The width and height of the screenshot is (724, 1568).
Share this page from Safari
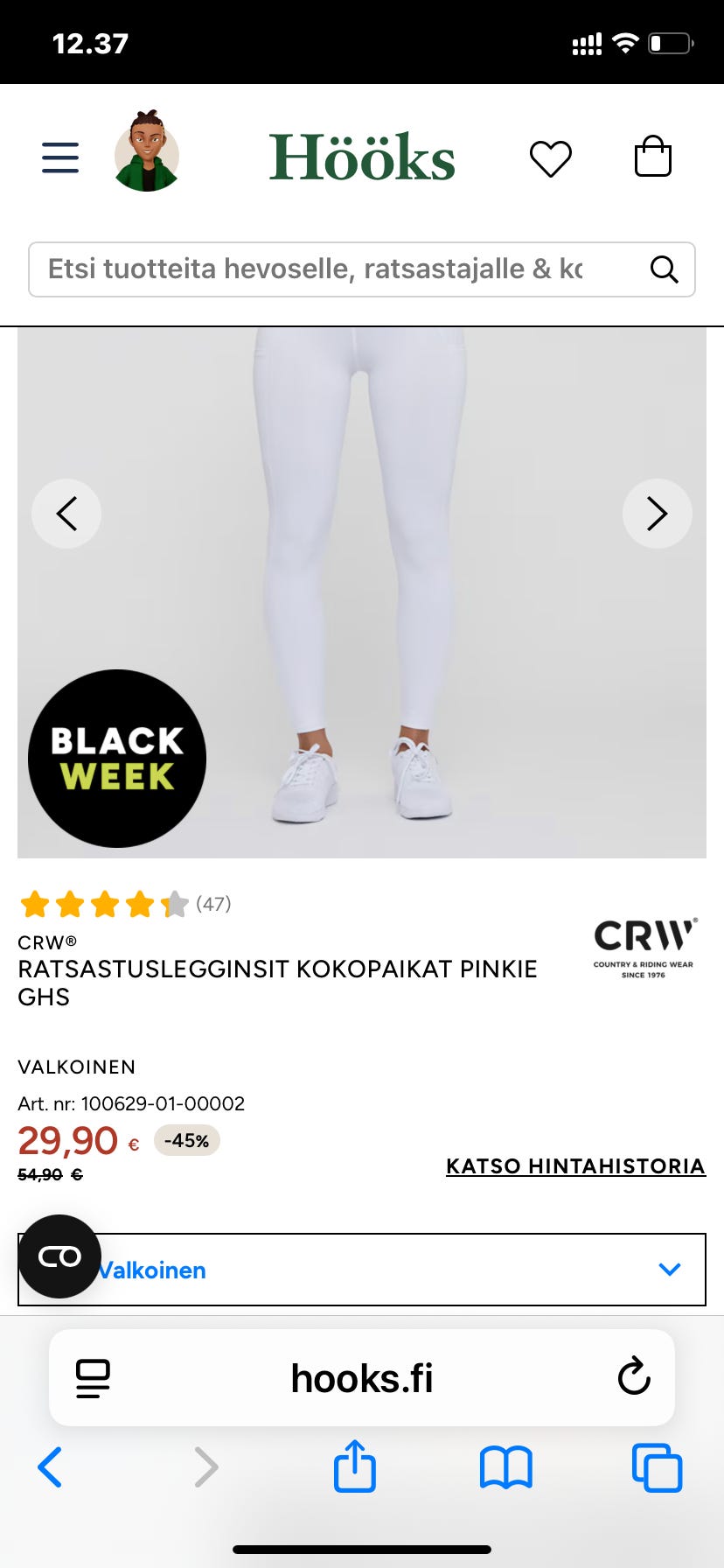tap(355, 1466)
